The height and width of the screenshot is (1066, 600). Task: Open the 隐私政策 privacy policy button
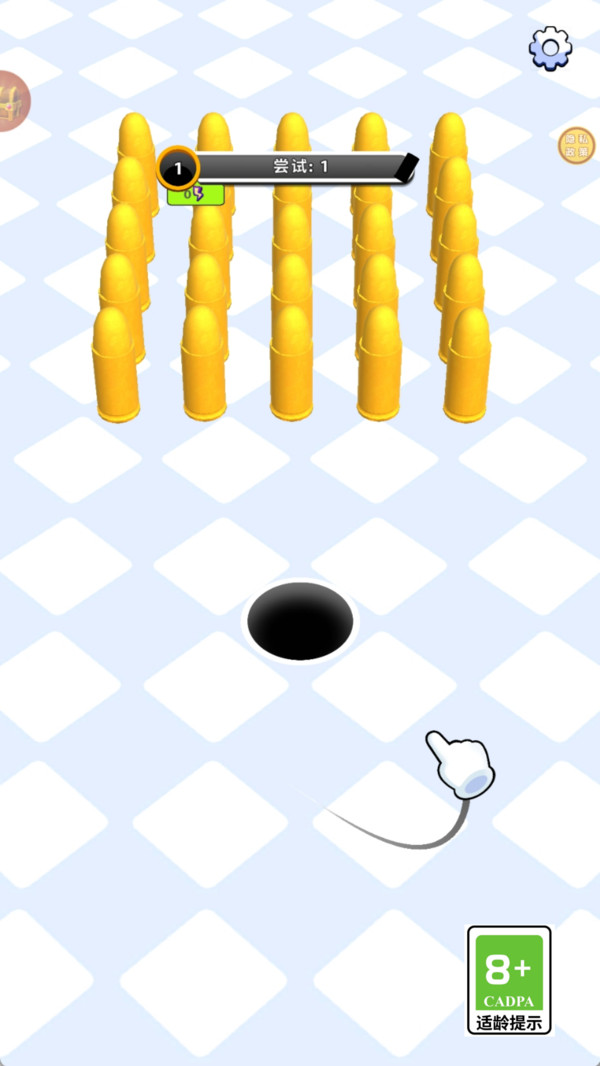576,145
